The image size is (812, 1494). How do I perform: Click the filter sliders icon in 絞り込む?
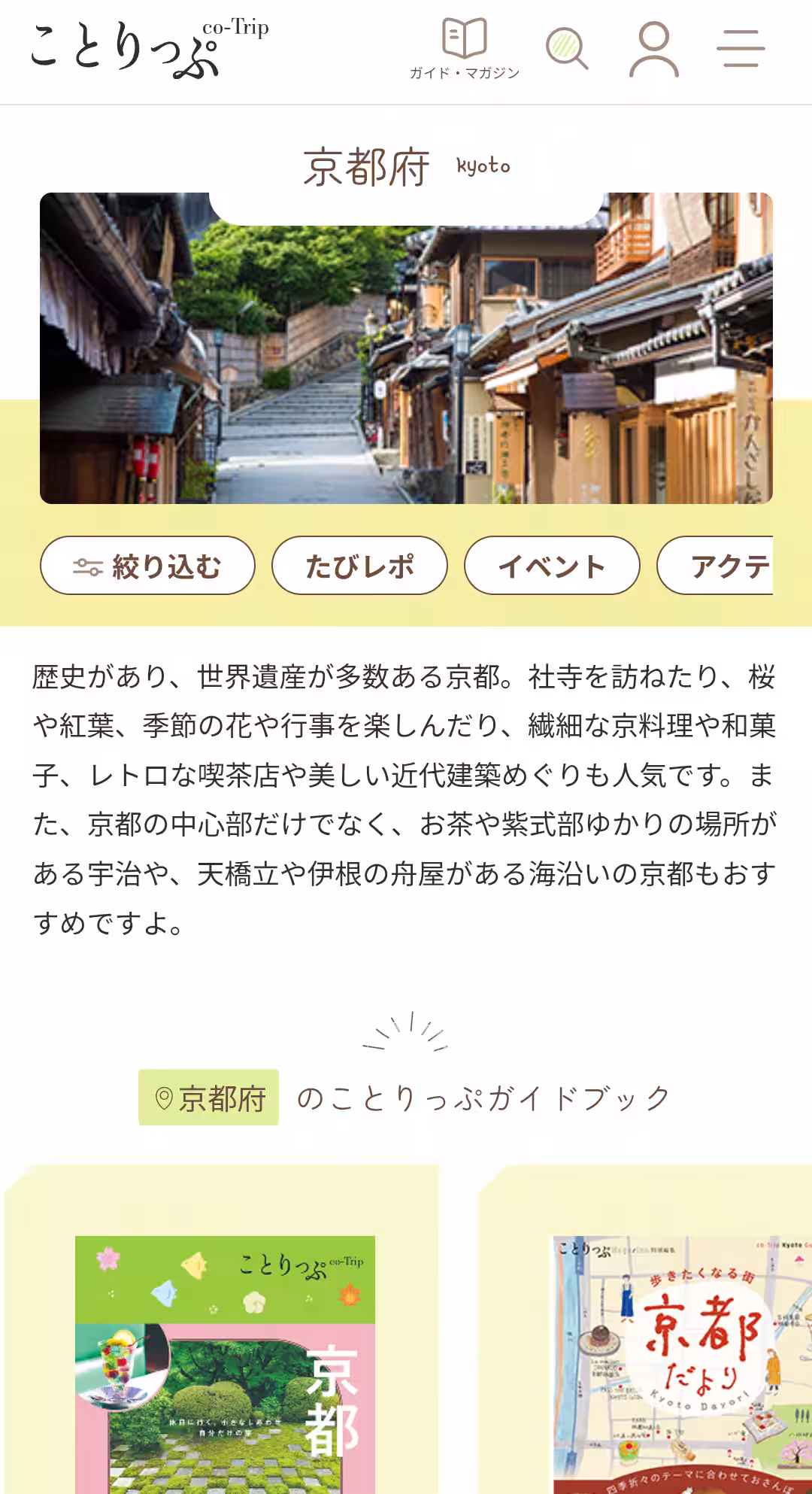coord(86,566)
